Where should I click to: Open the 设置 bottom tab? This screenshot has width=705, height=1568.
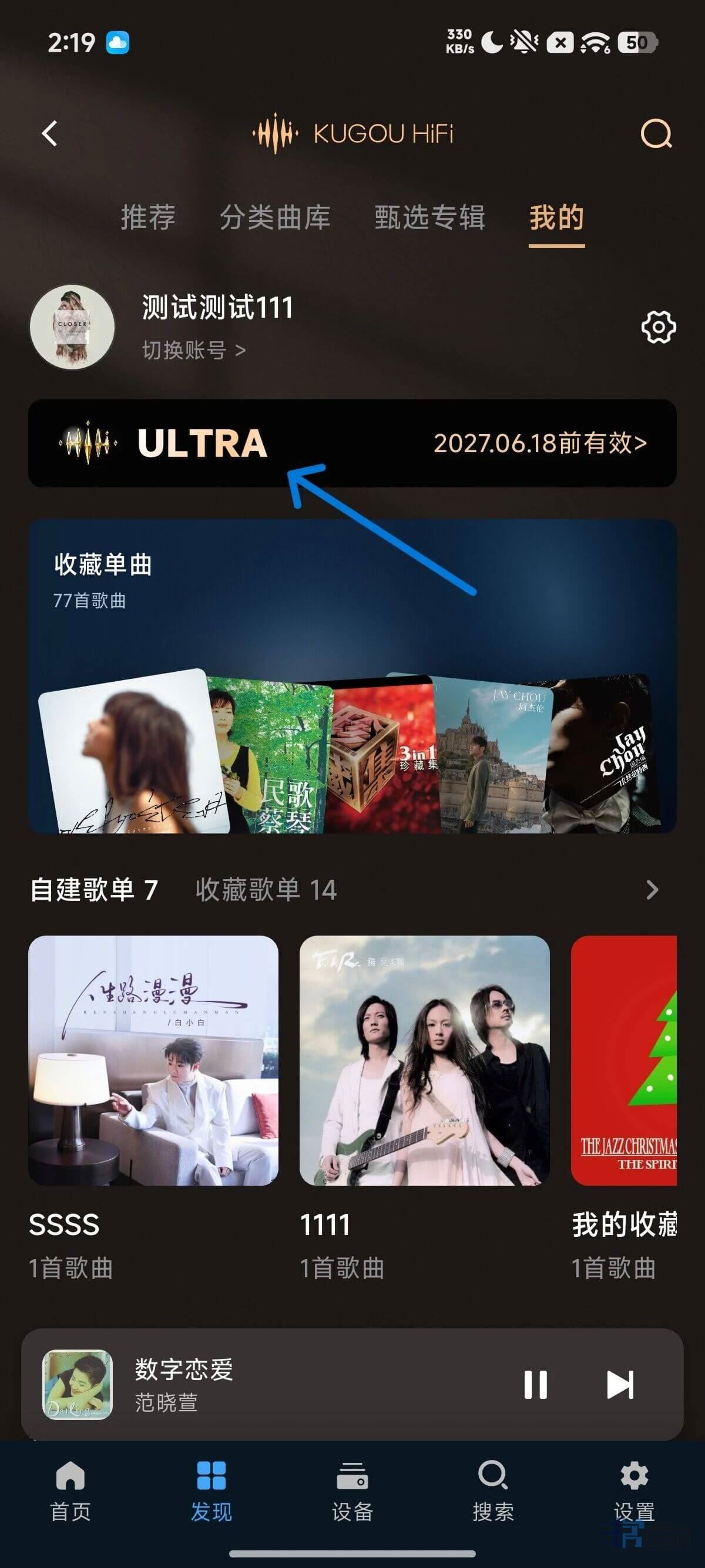click(634, 1491)
